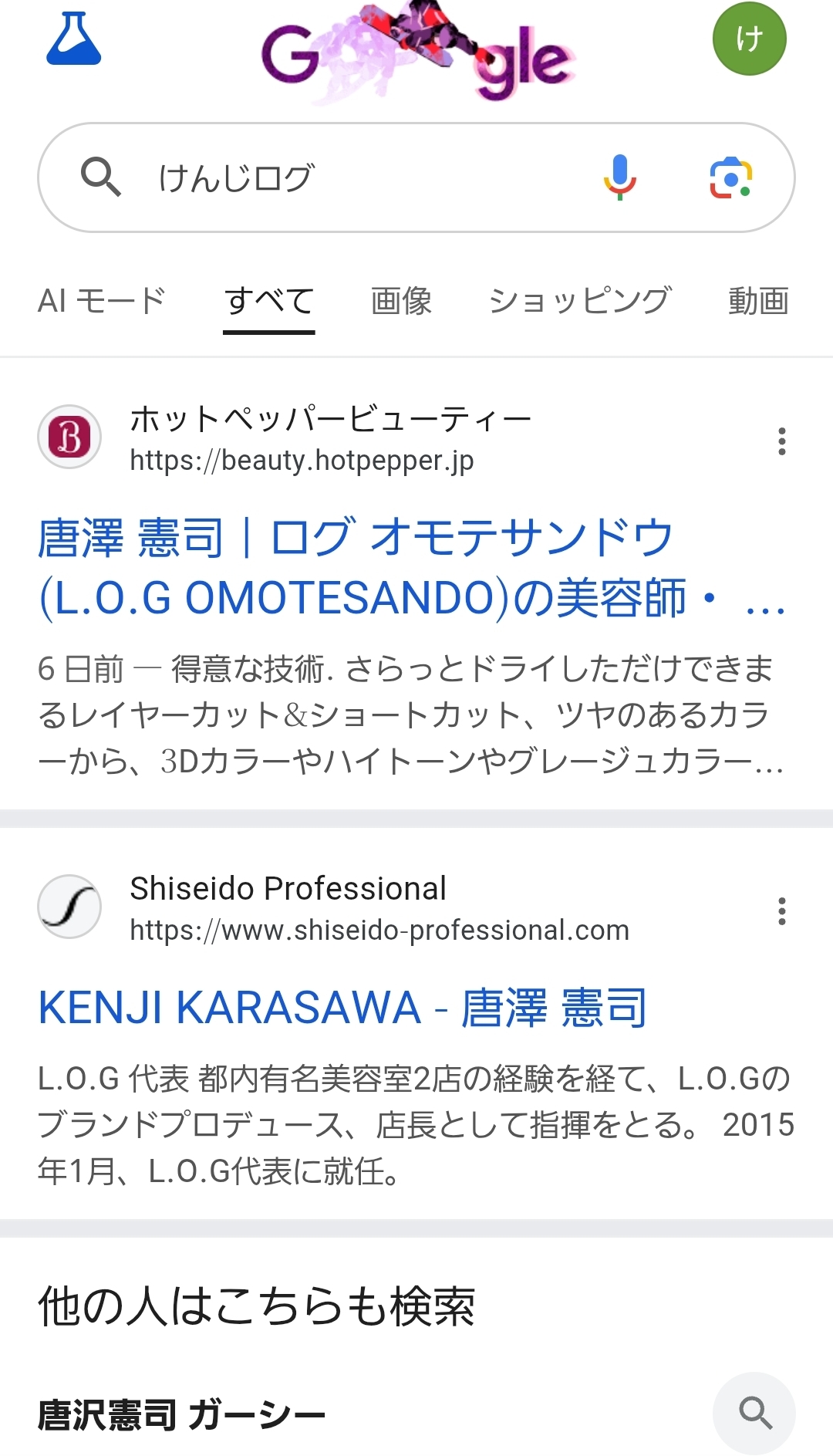Open more options for the Shiseido Professional result
The width and height of the screenshot is (833, 1456).
point(781,911)
